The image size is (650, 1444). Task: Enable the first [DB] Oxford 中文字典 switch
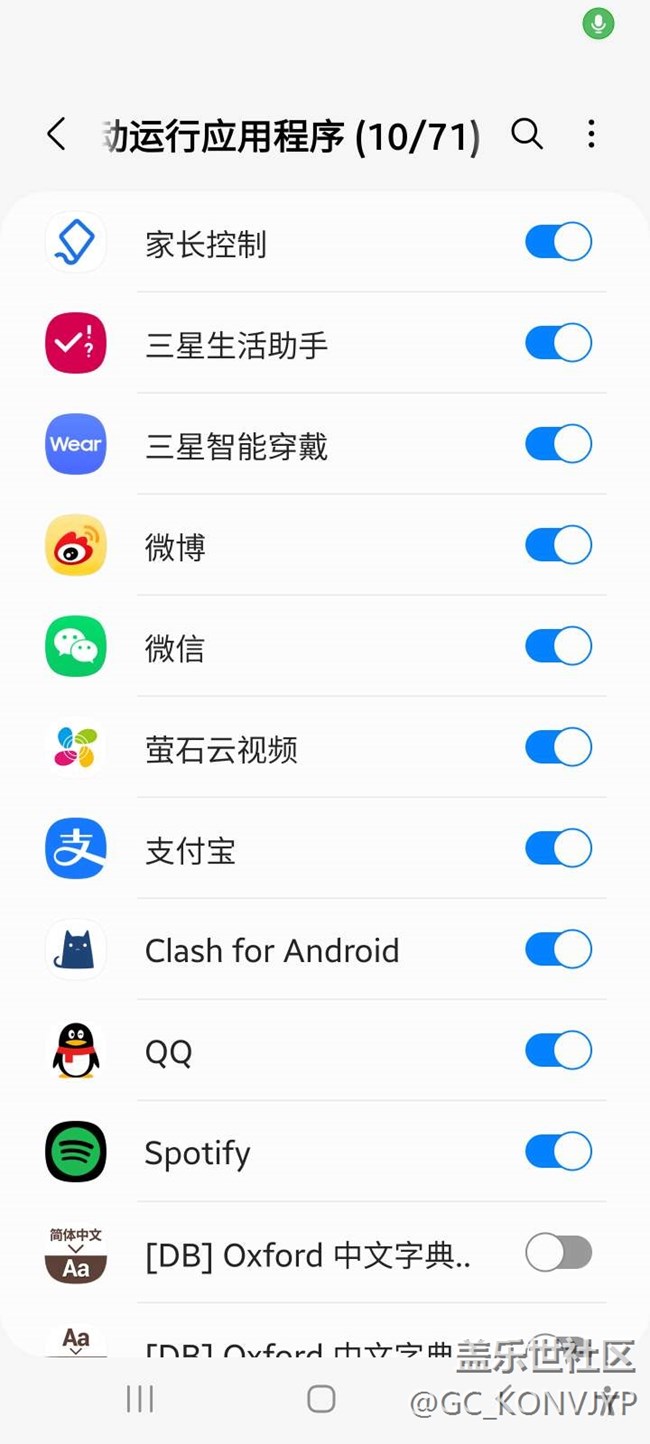point(558,1252)
